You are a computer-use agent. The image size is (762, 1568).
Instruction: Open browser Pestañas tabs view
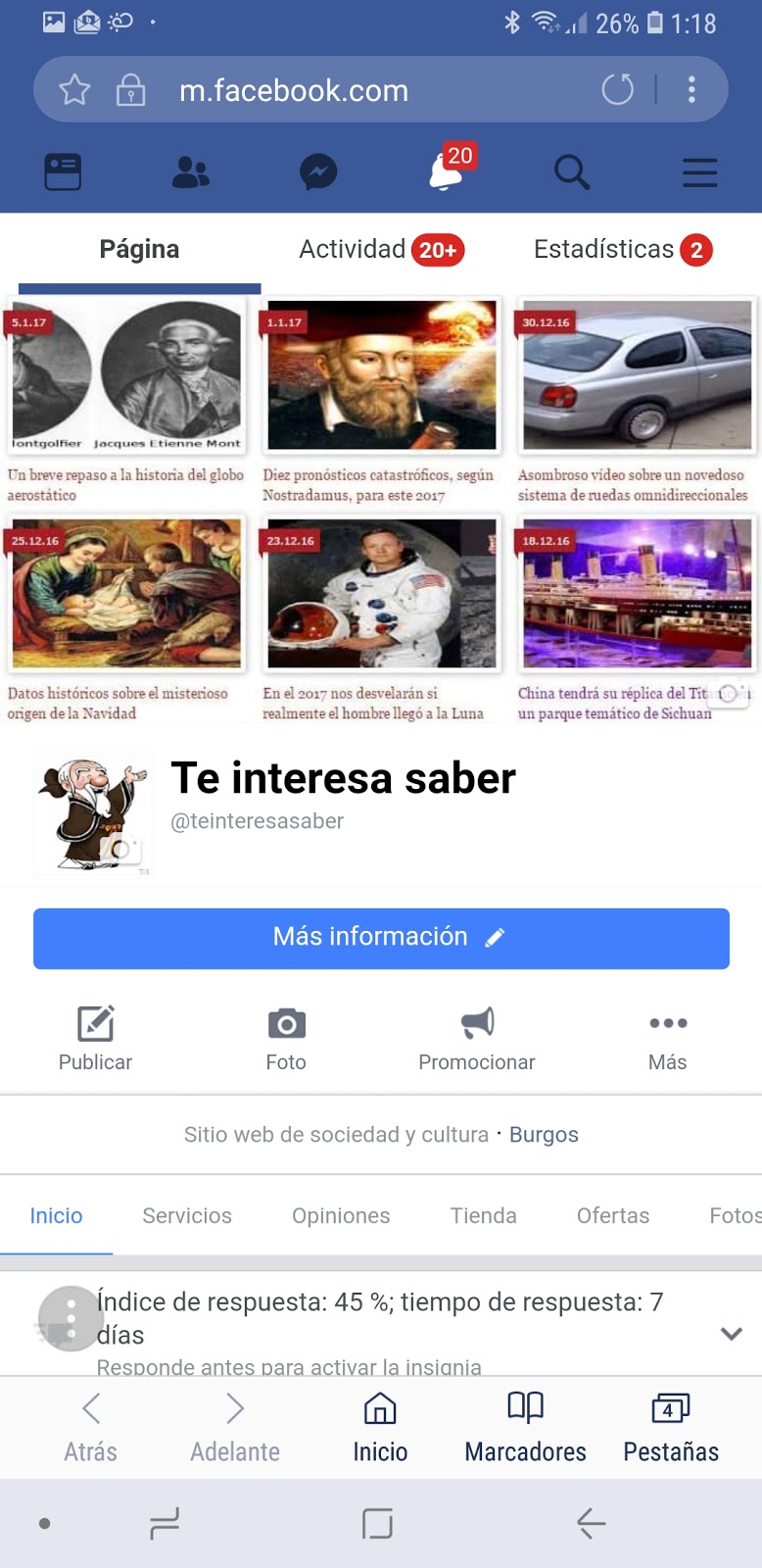pos(671,1427)
